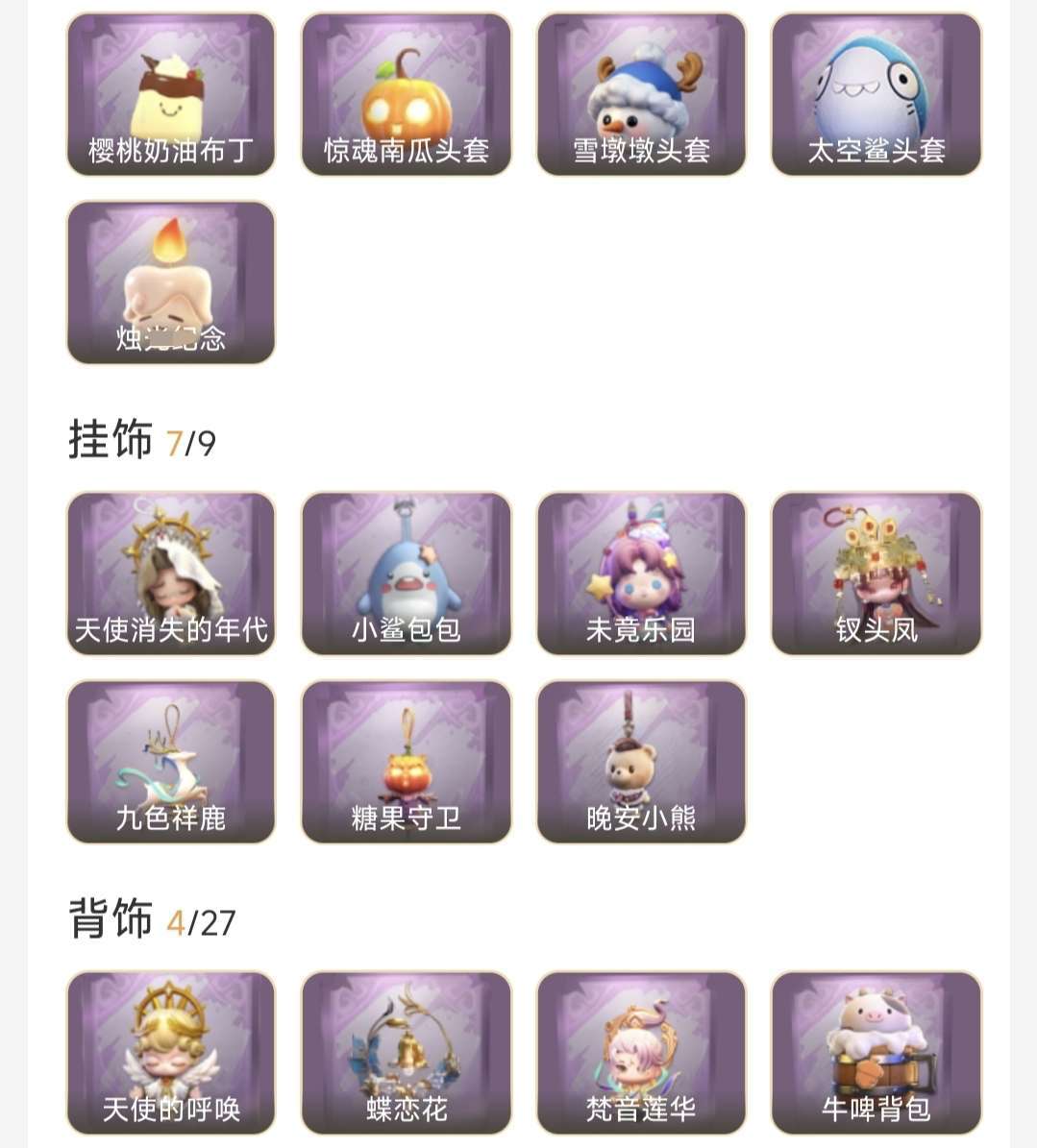This screenshot has height=1148, width=1037.
Task: Open the 樱桃奶油布丁 item tile
Action: pyautogui.click(x=171, y=94)
